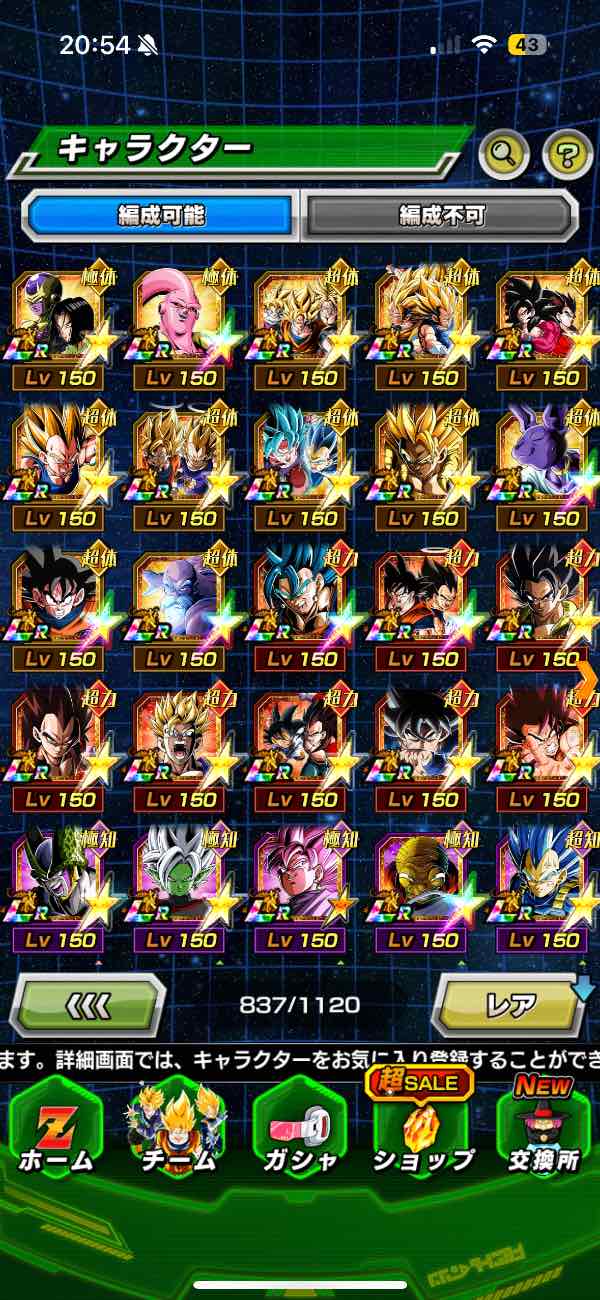This screenshot has height=1300, width=600.
Task: Go to the 交換所 exchange
Action: point(543,1130)
